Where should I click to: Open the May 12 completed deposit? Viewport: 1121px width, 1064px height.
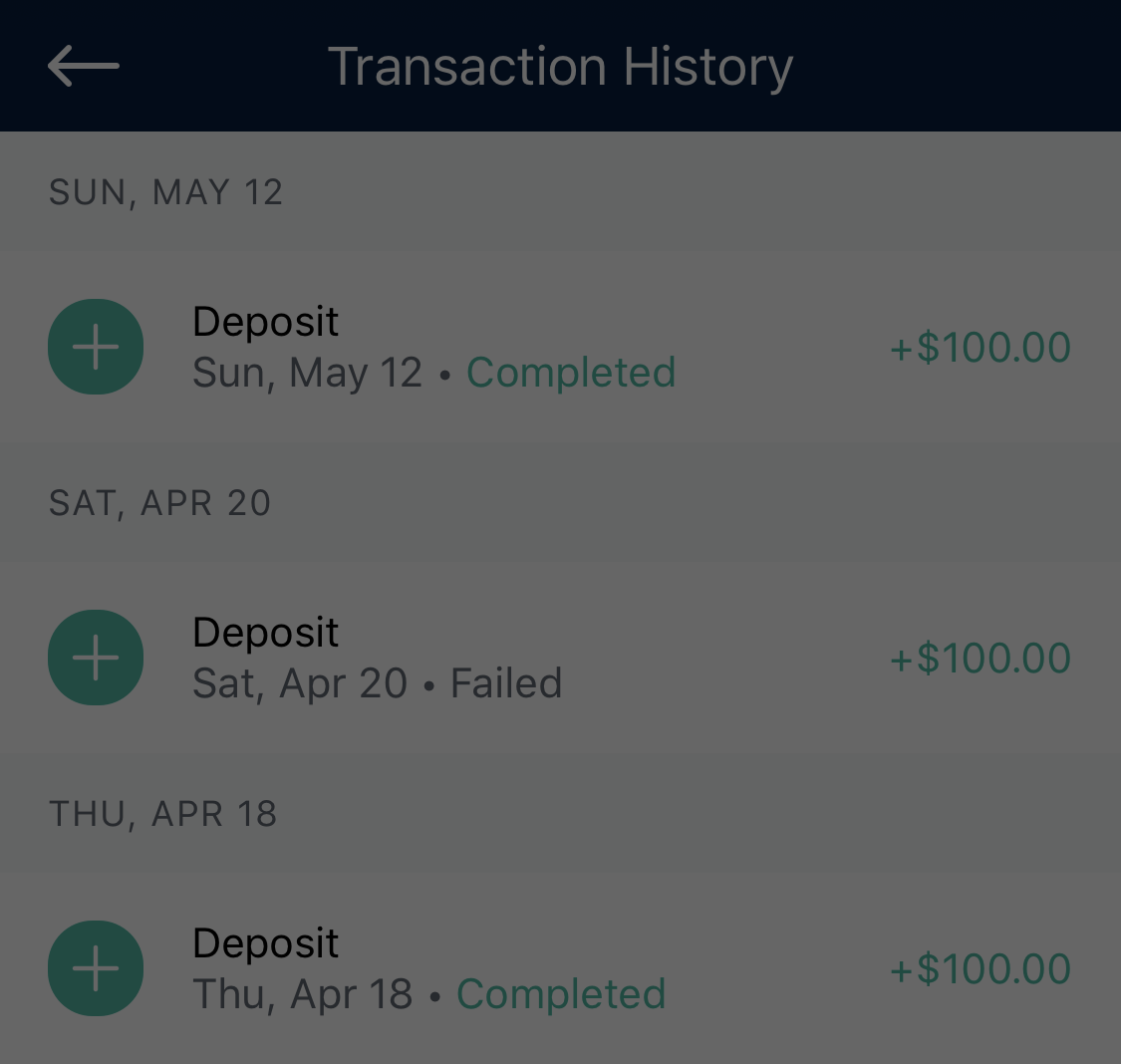pyautogui.click(x=558, y=348)
